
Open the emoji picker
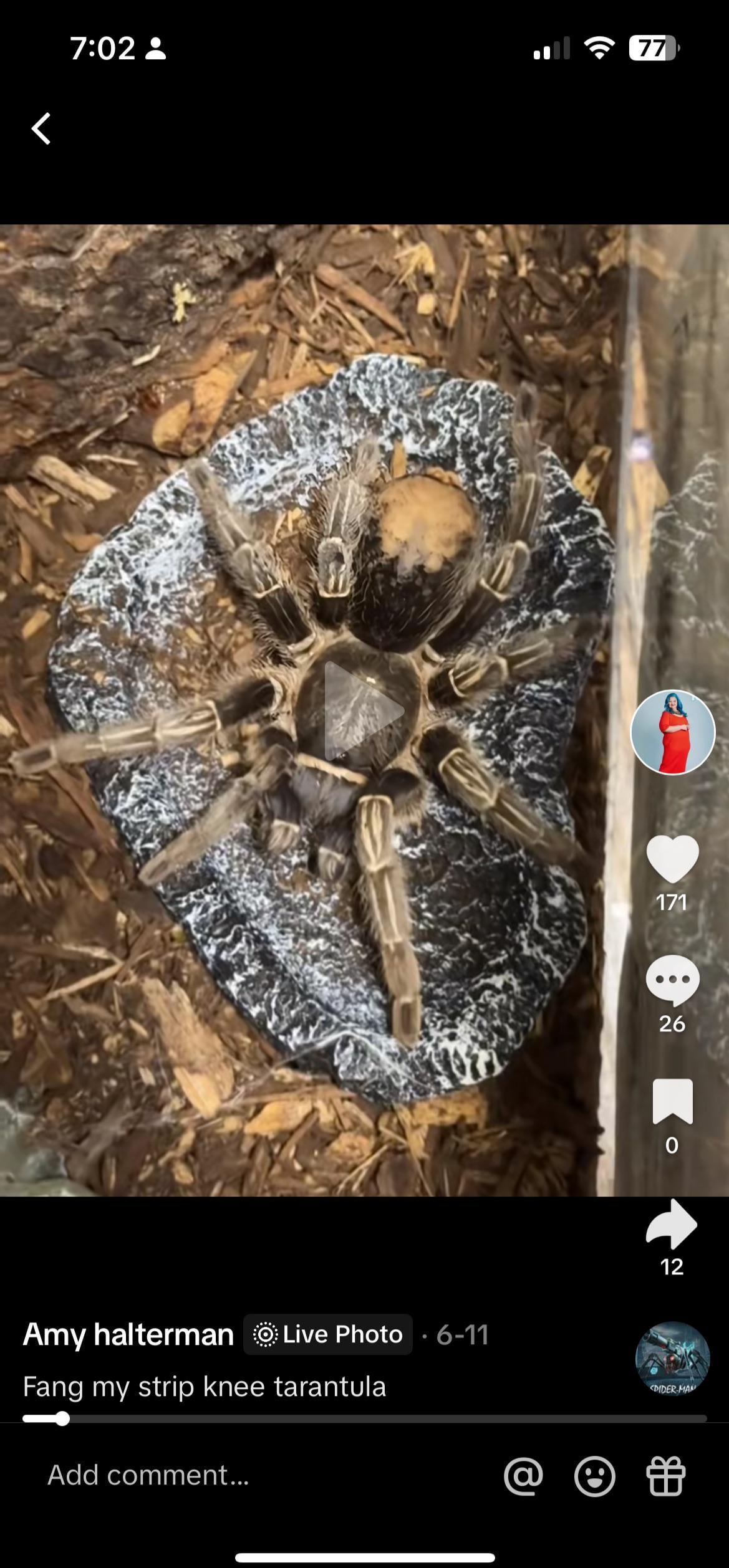(594, 1476)
